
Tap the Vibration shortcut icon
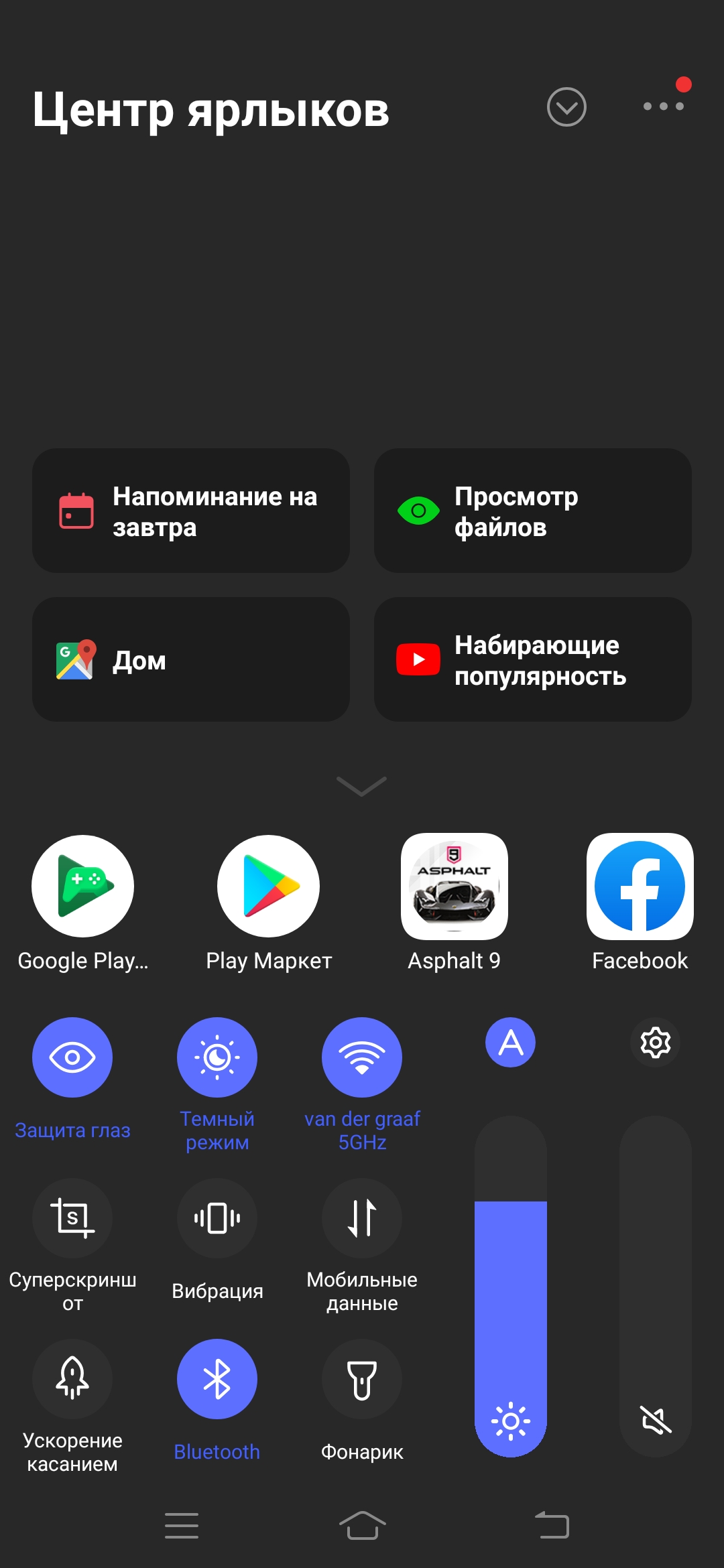[x=217, y=1218]
